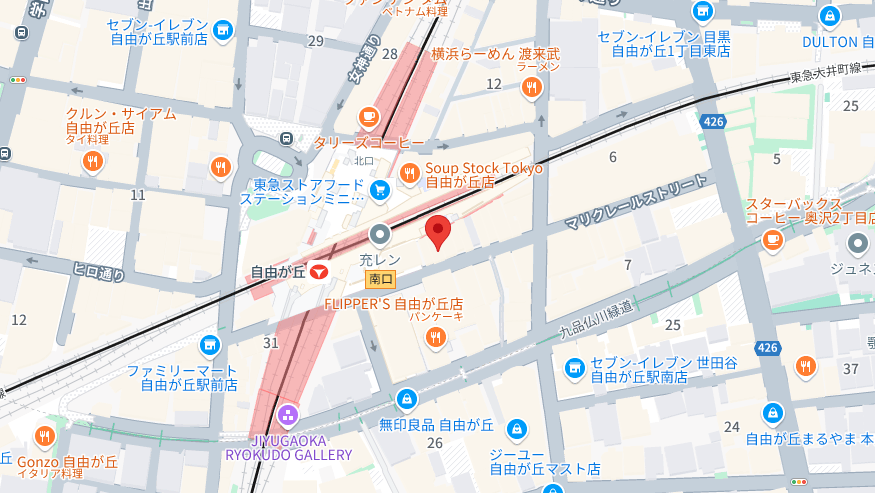Image resolution: width=875 pixels, height=493 pixels.
Task: Select the Soup Stock Tokyo 自由が丘店 marker
Action: 410,175
